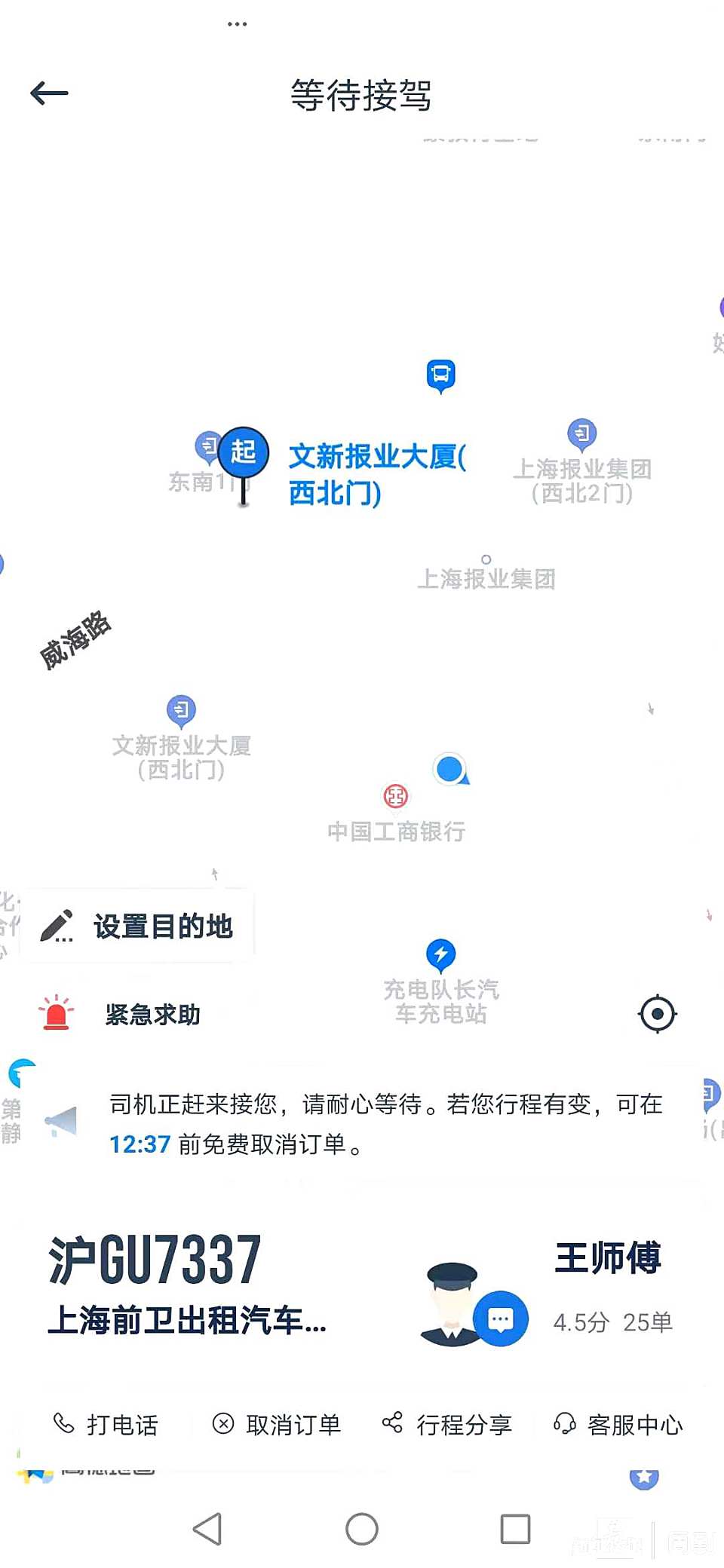This screenshot has height=1568, width=724.
Task: Open 客服中心 customer service
Action: 618,1424
